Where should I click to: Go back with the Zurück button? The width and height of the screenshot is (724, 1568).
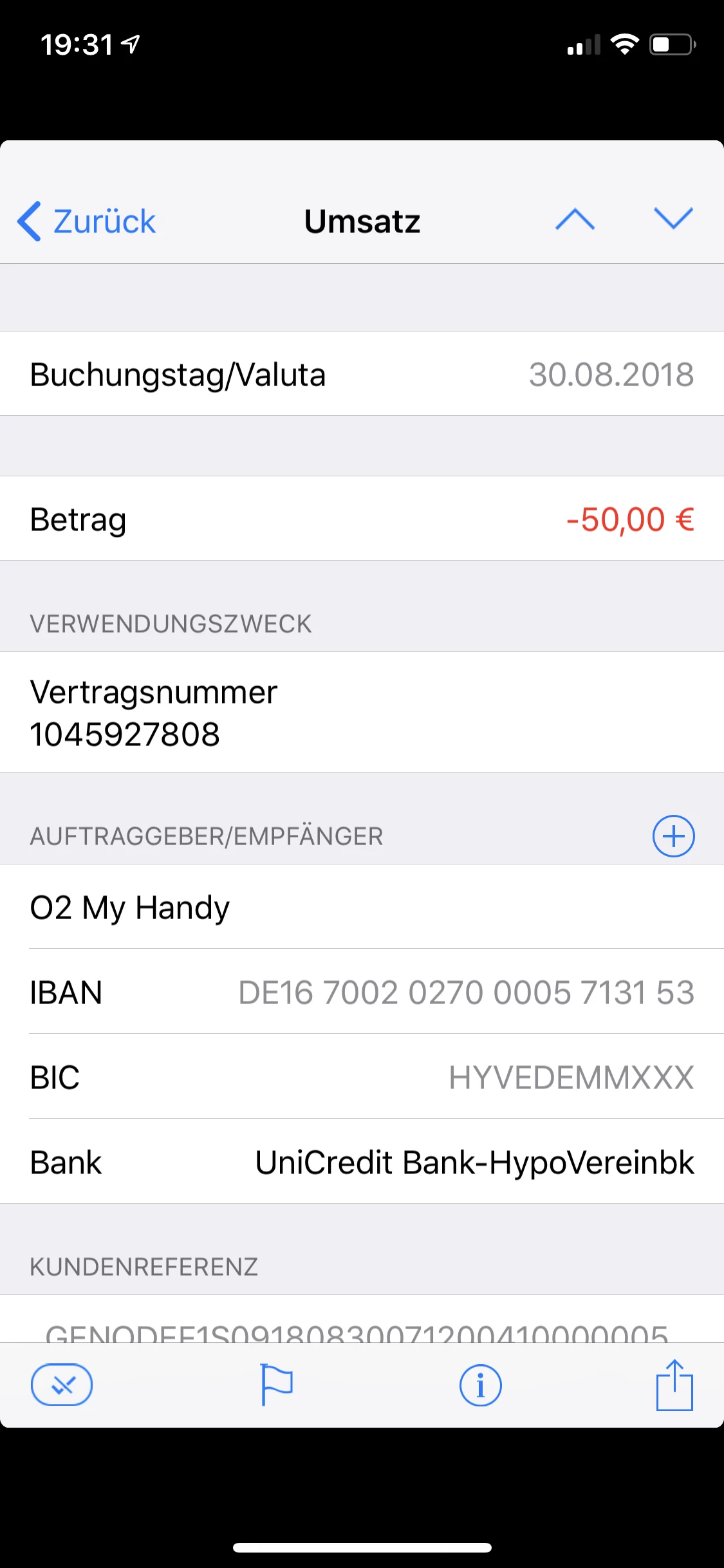pyautogui.click(x=87, y=221)
